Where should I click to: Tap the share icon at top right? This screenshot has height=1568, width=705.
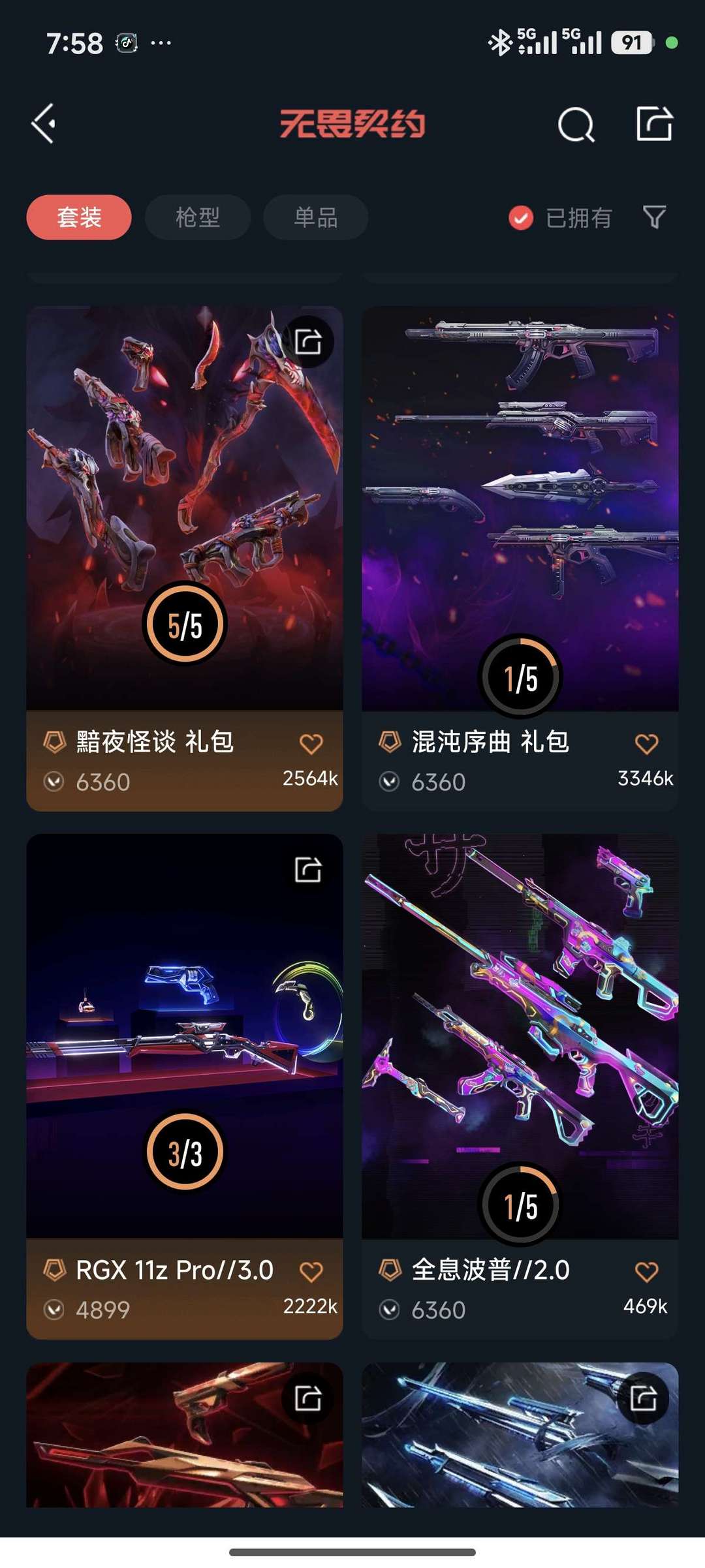point(655,125)
